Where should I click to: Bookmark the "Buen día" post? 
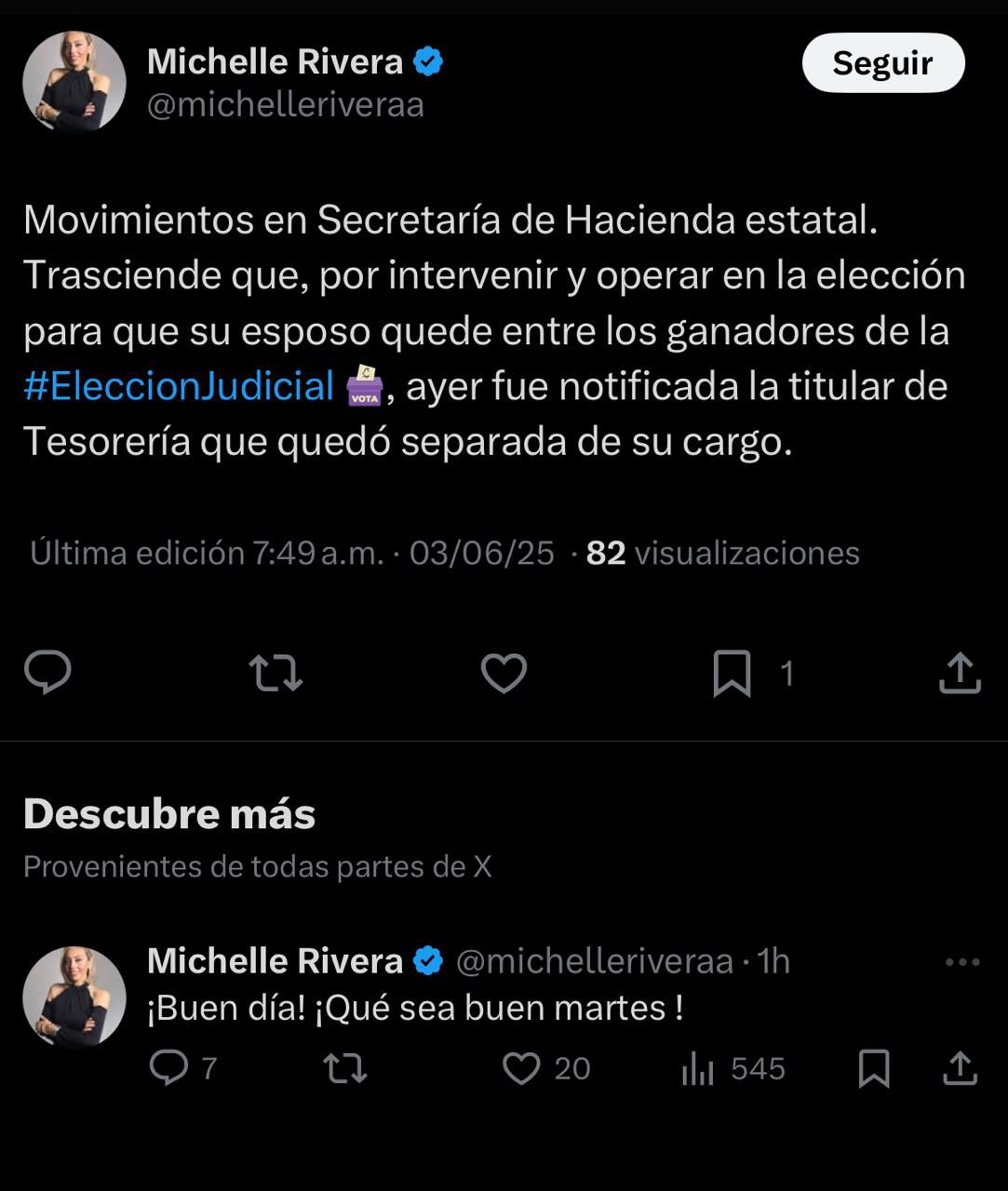pos(873,1068)
